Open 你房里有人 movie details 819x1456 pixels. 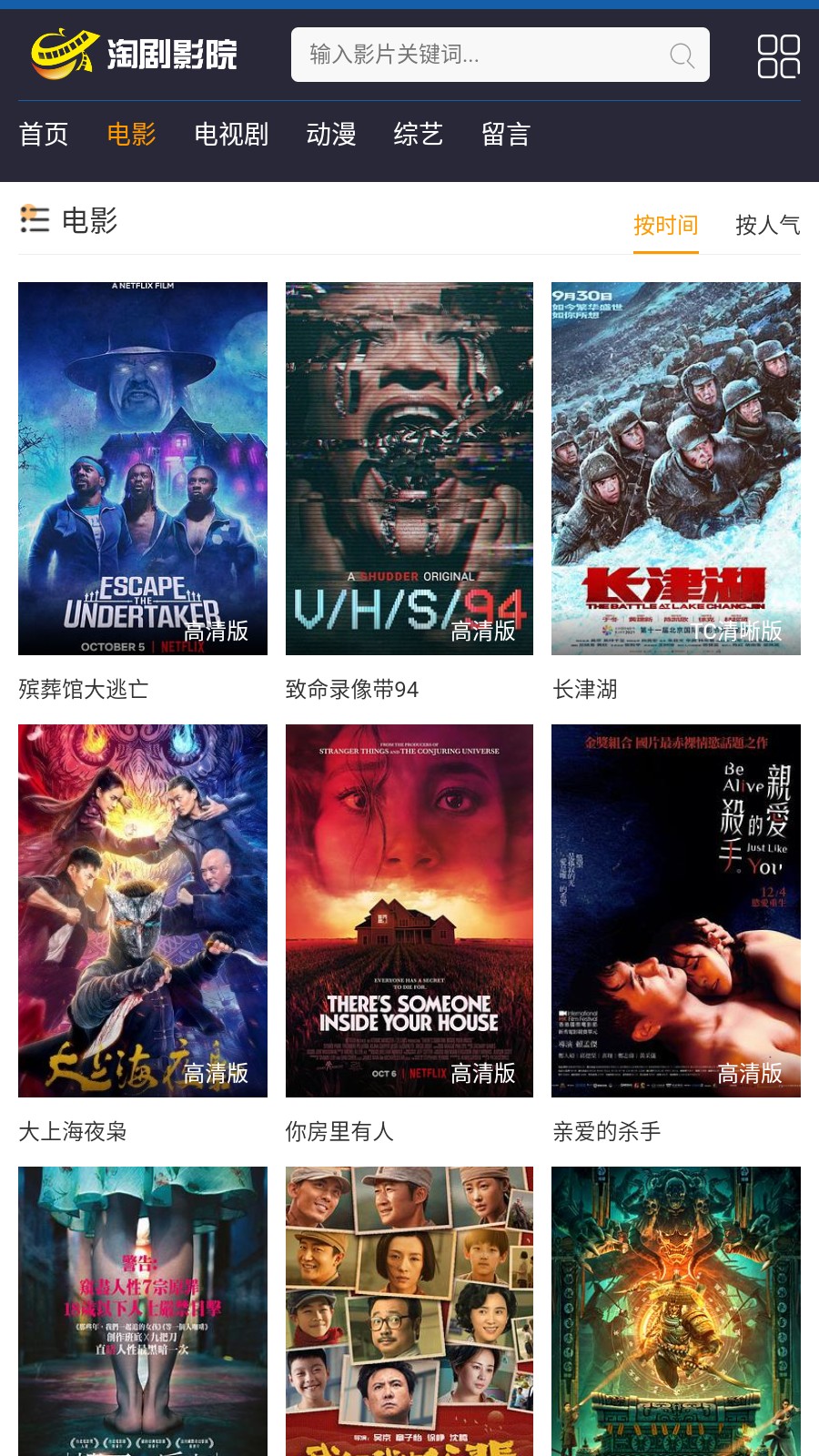click(340, 1132)
